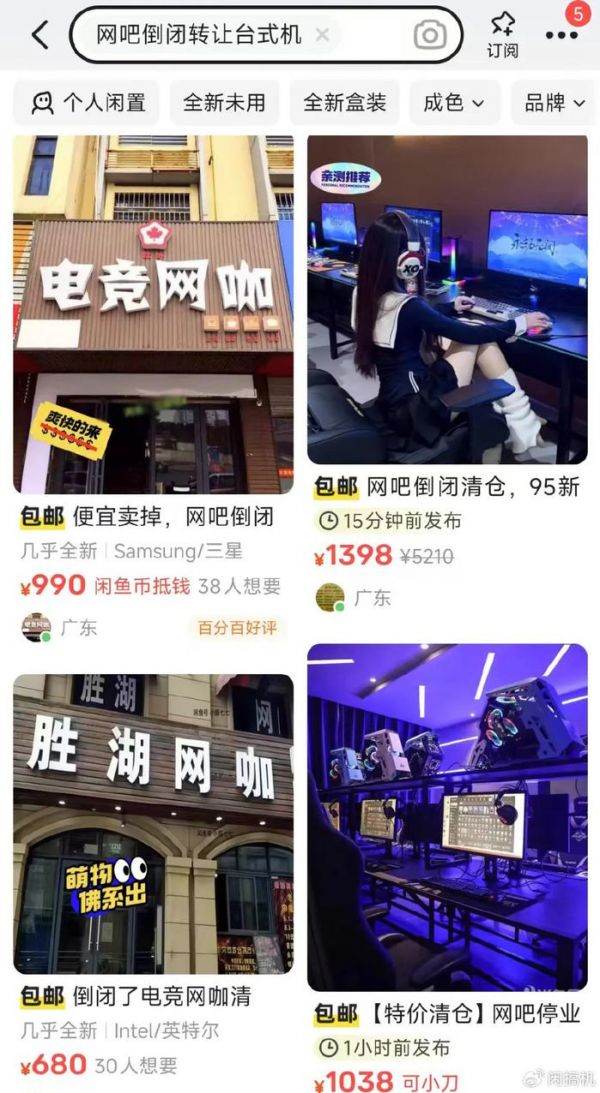This screenshot has height=1093, width=600.
Task: Subscribe to this search via 订阅
Action: click(x=503, y=34)
